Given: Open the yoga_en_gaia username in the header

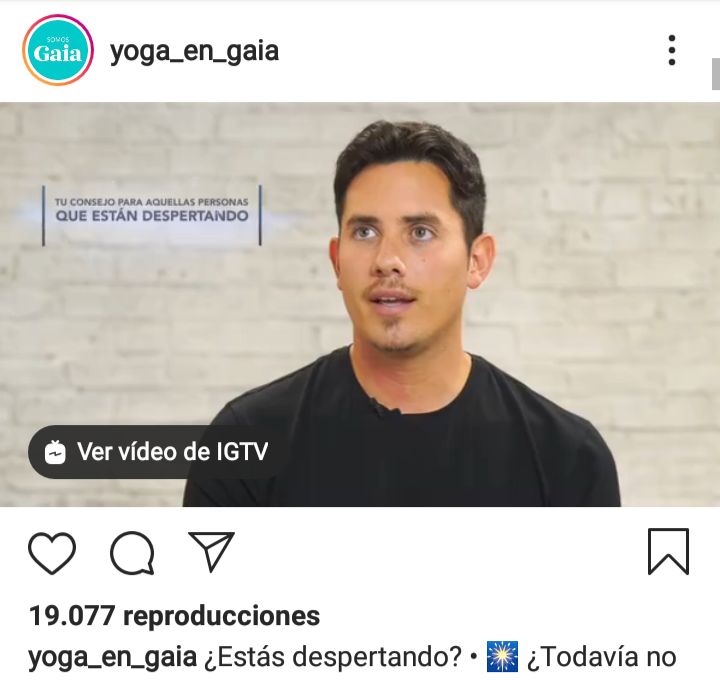Looking at the screenshot, I should (194, 51).
